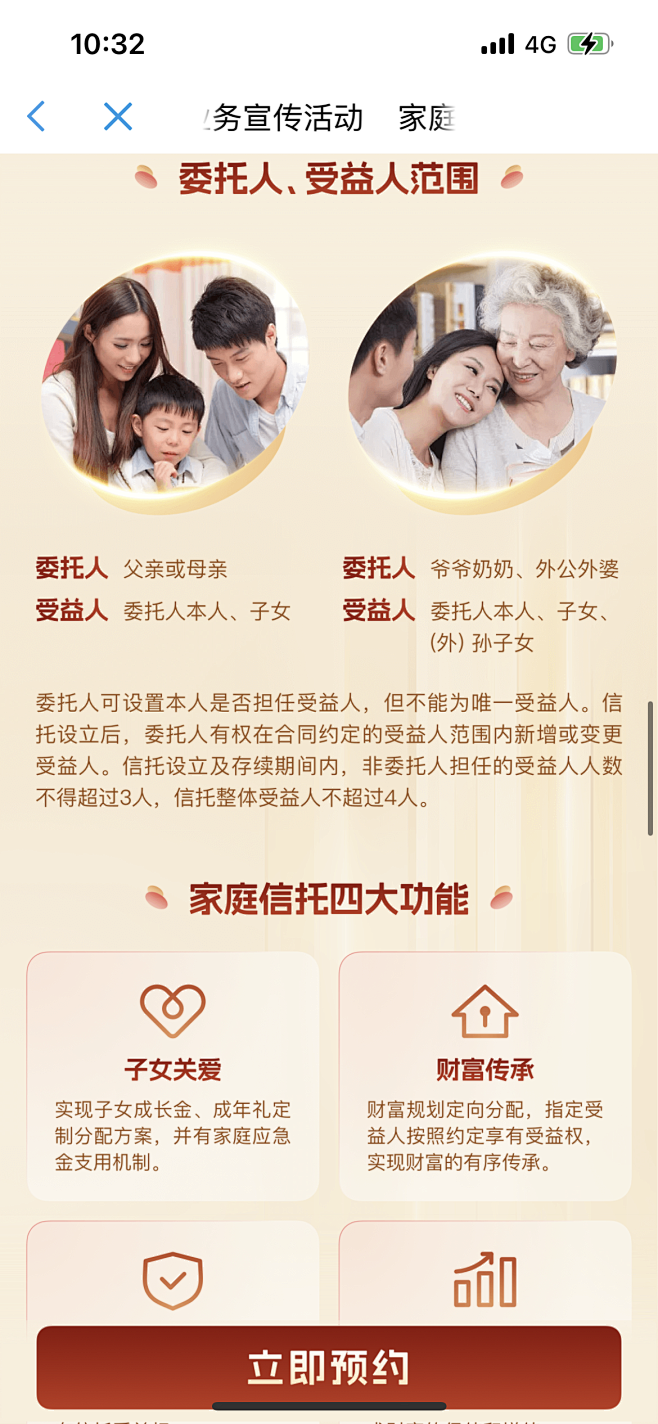658x1424 pixels.
Task: Go back to the previous page
Action: [36, 117]
